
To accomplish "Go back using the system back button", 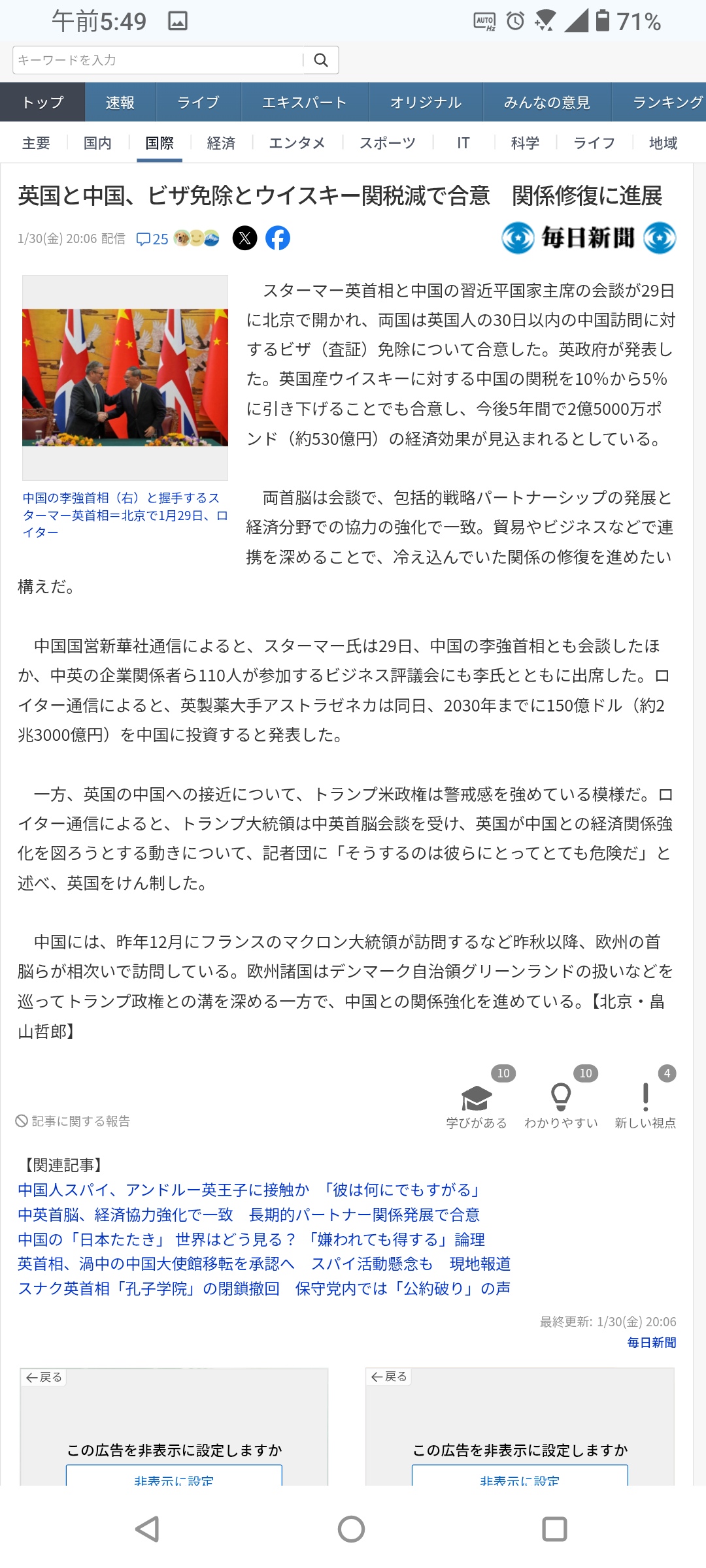I will click(148, 1529).
